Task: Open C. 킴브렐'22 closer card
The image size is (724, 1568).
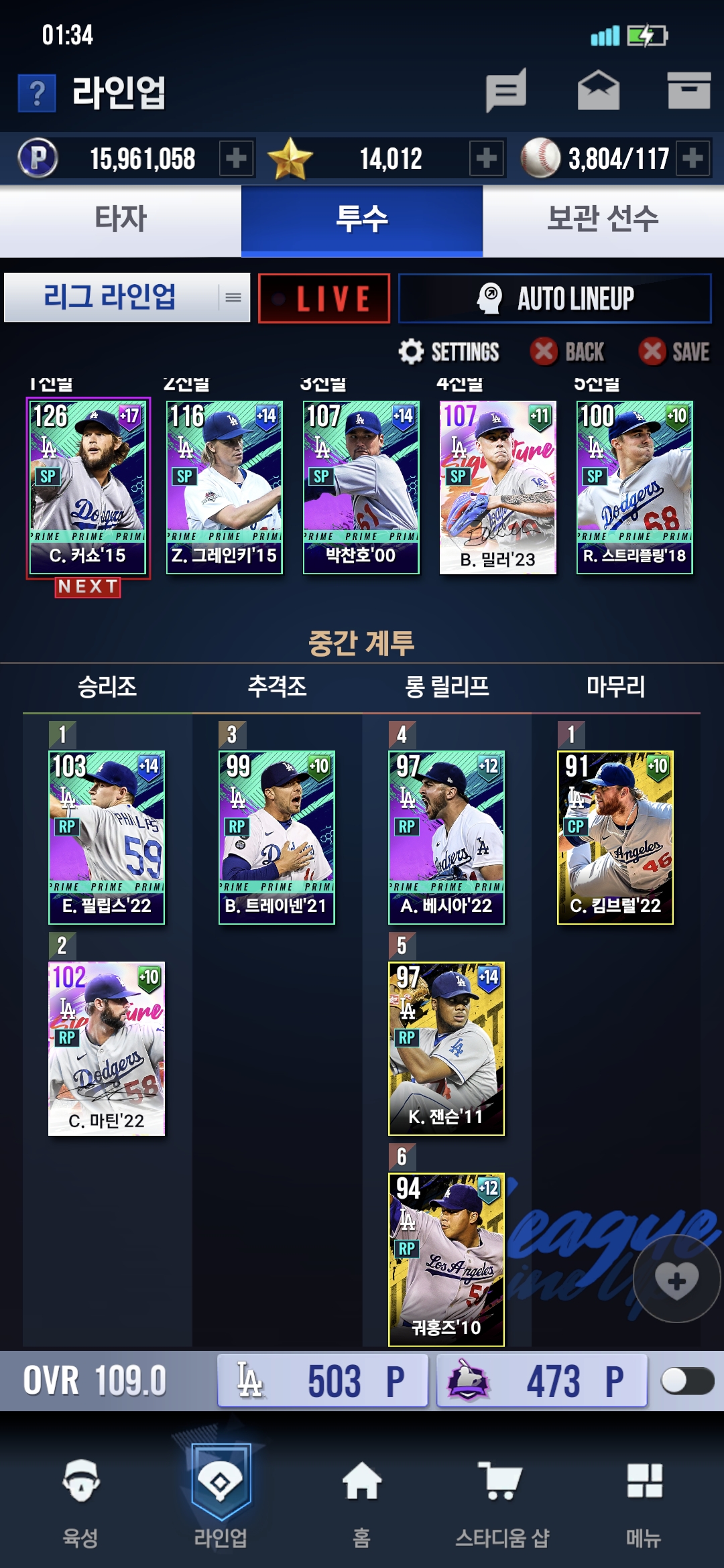Action: click(x=615, y=838)
